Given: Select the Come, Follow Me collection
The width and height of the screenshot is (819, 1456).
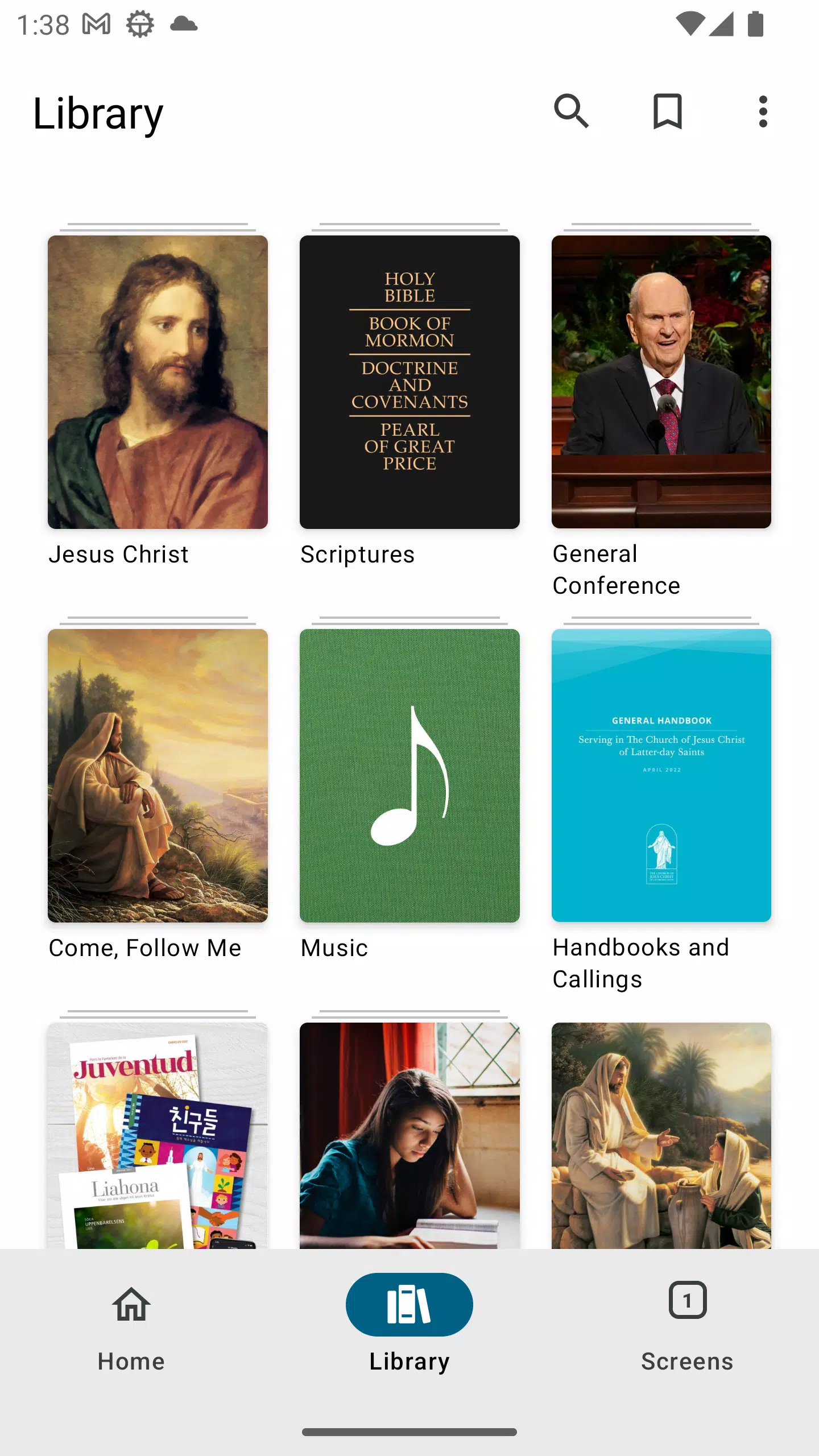Looking at the screenshot, I should coord(158,776).
